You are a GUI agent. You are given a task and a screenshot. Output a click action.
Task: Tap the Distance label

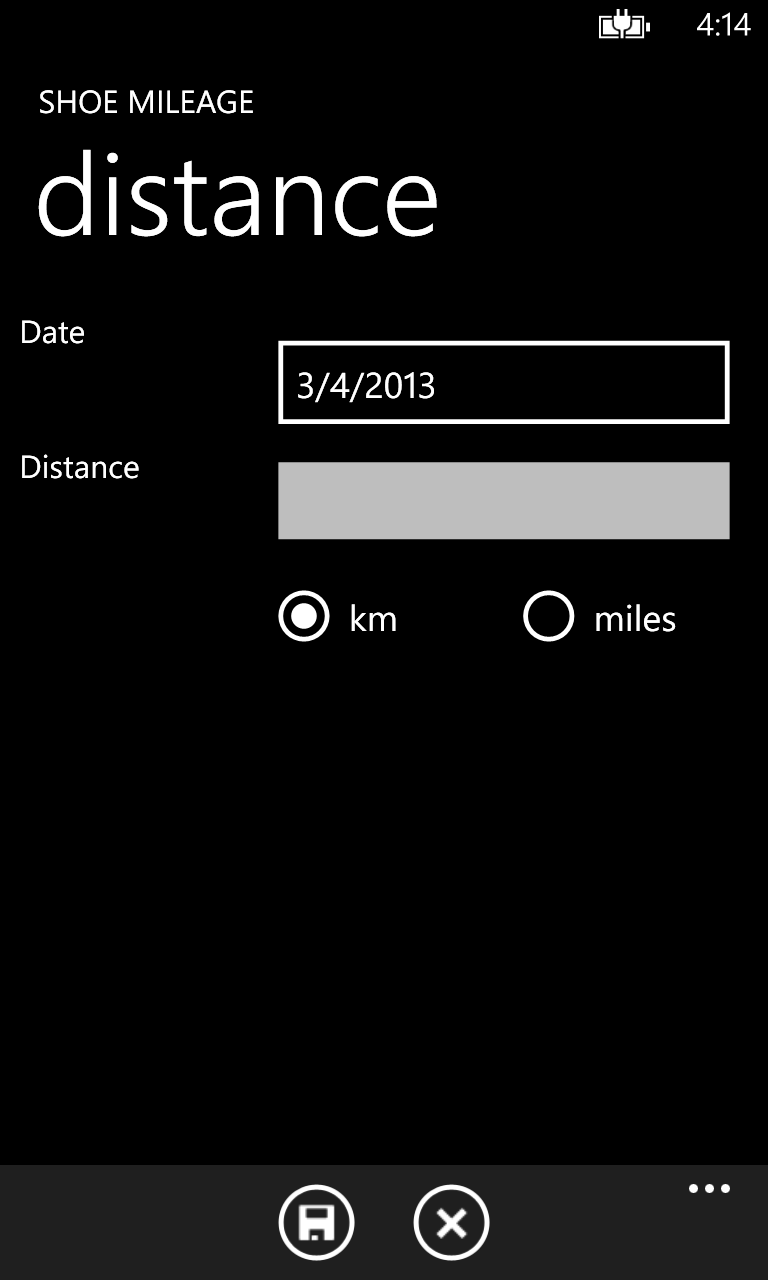(79, 467)
